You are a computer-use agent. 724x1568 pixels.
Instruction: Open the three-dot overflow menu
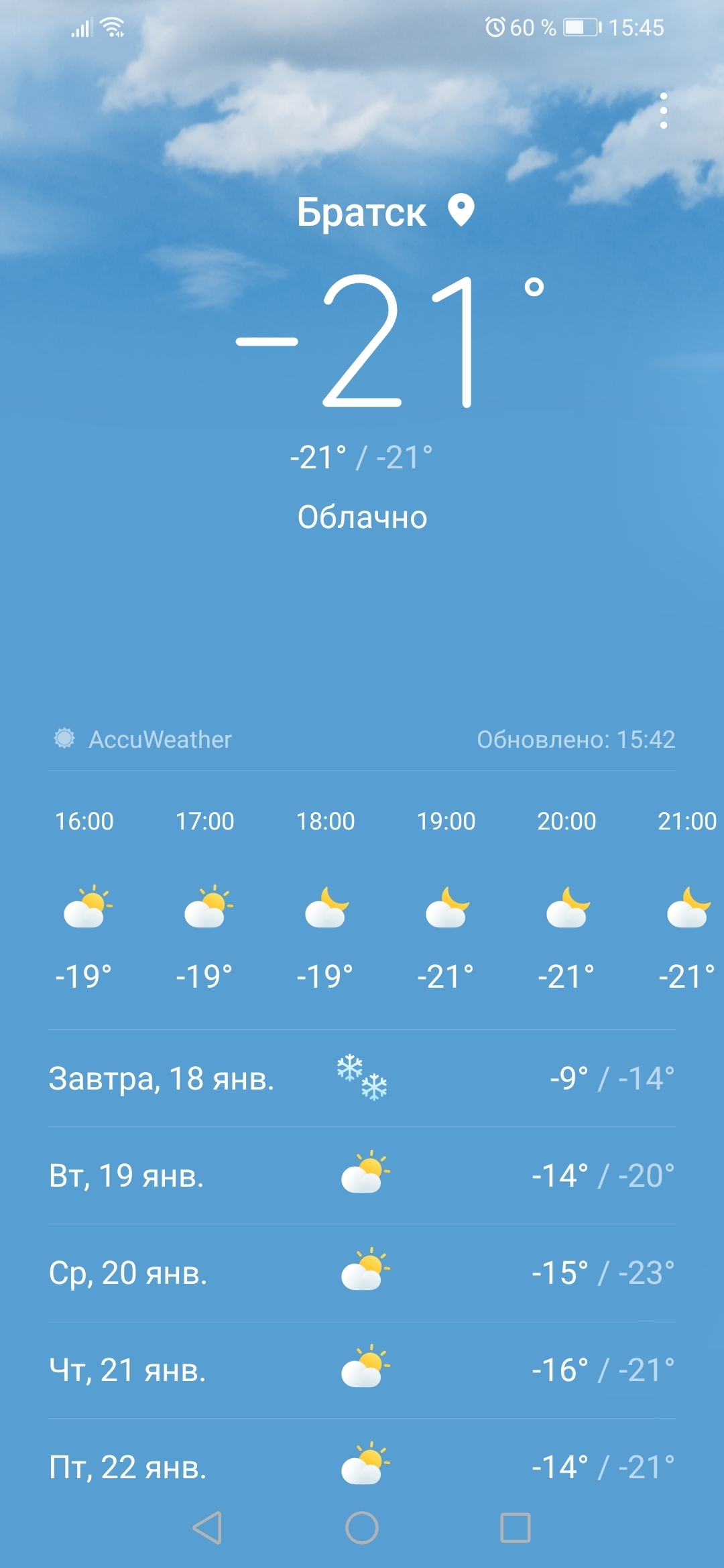(x=664, y=111)
